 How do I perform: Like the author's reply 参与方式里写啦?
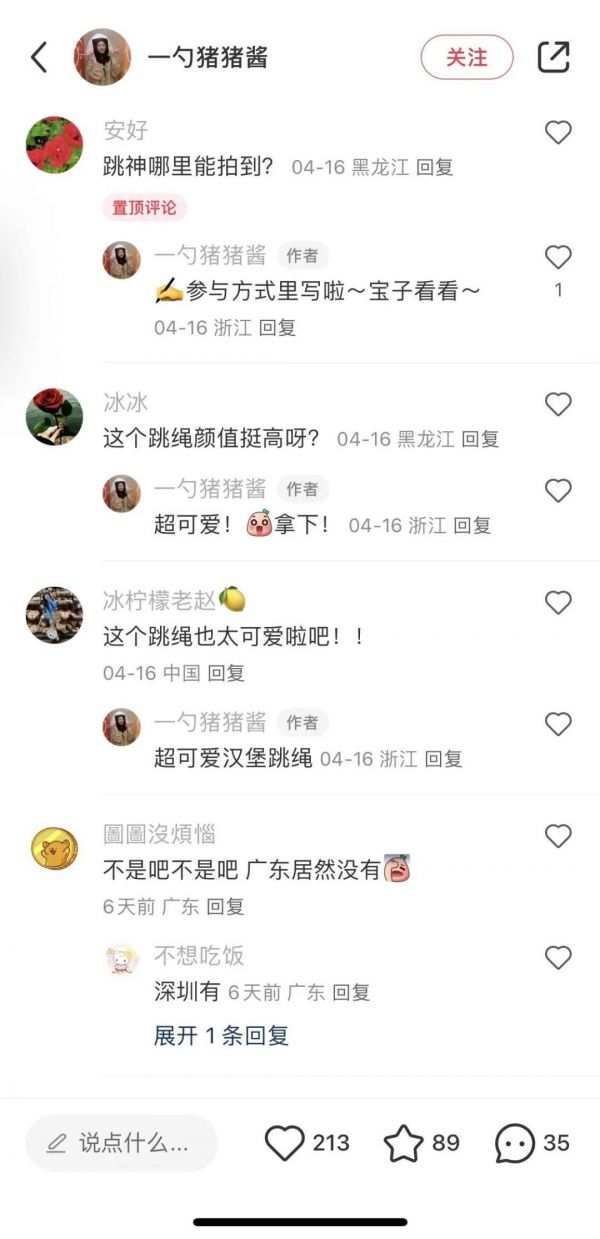[558, 257]
